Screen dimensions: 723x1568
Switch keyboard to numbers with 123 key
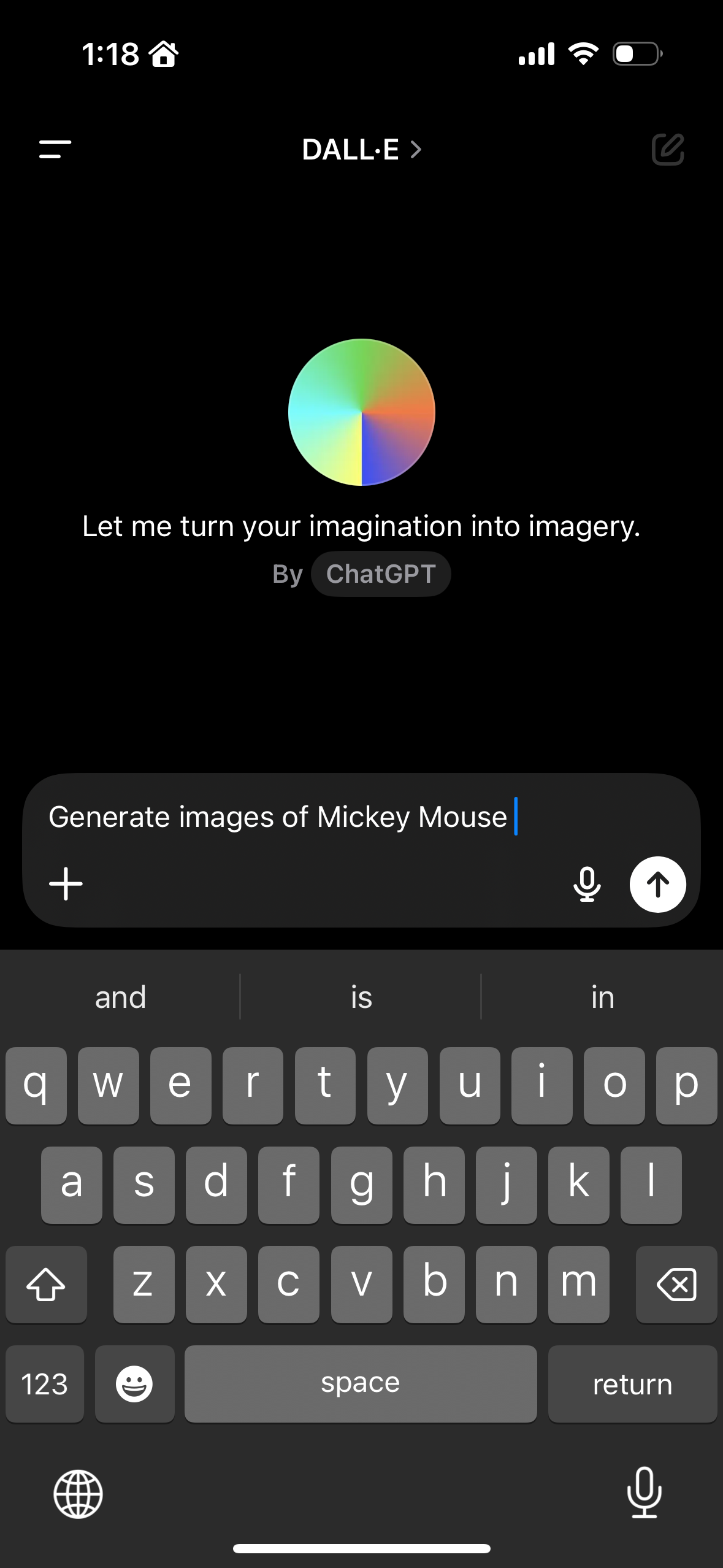(x=45, y=1383)
